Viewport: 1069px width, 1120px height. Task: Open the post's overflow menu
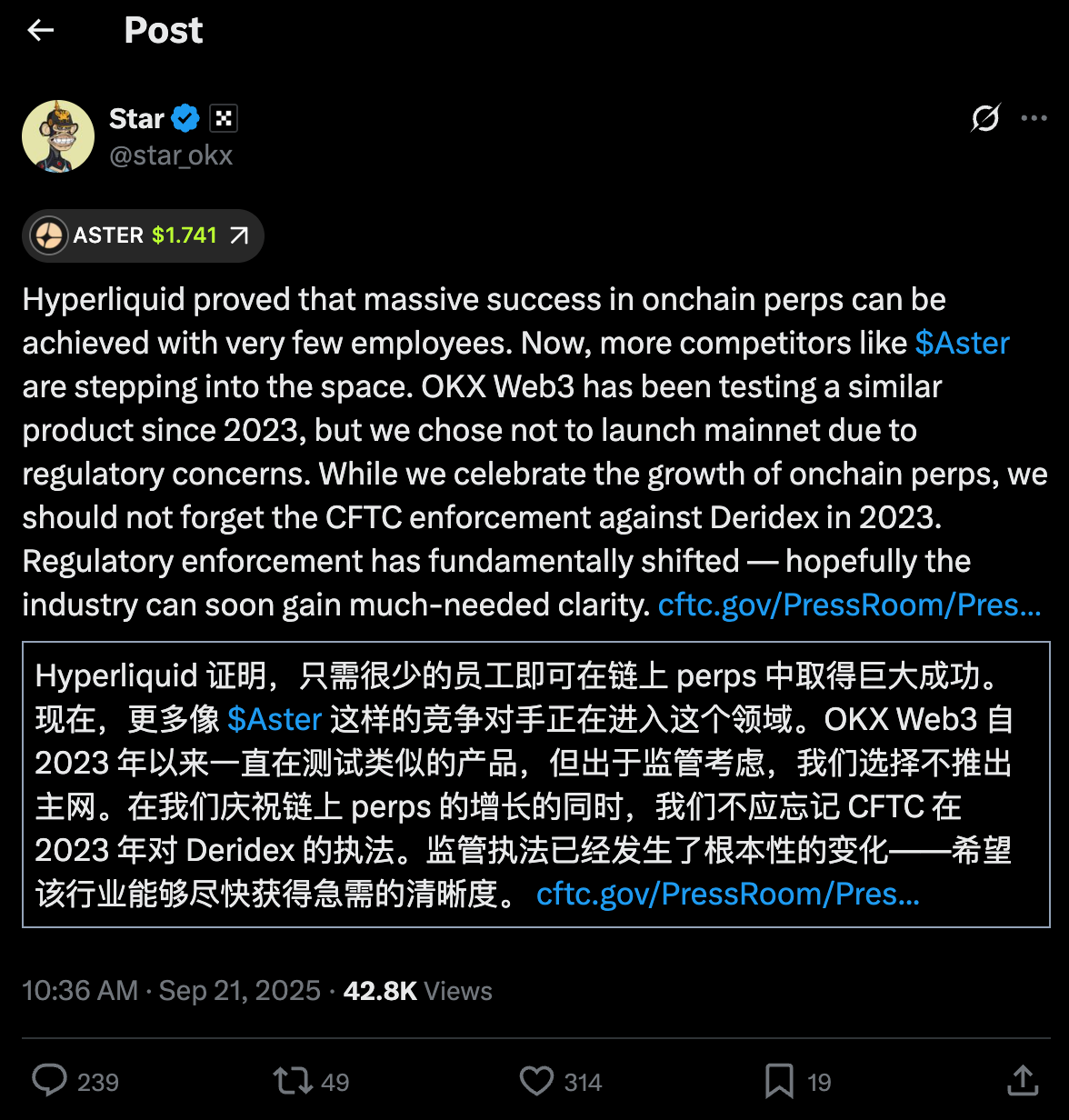1034,118
